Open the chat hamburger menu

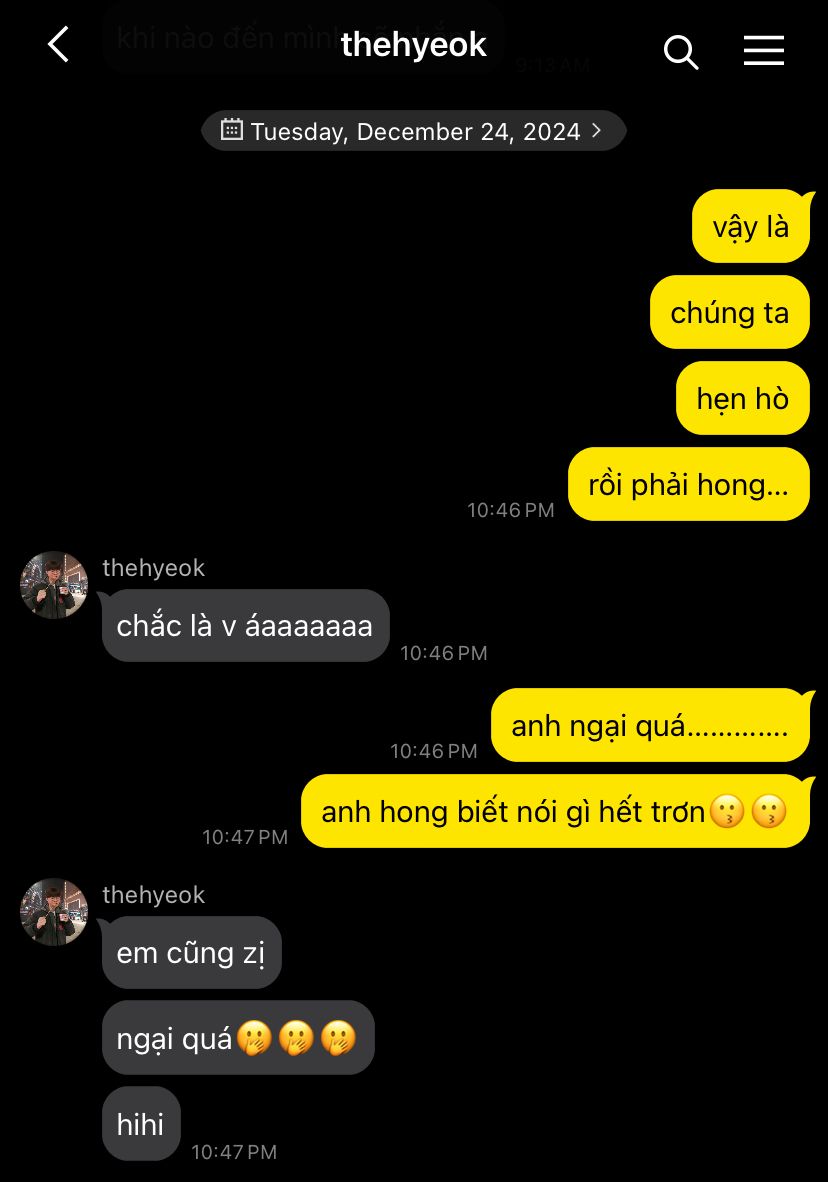763,50
